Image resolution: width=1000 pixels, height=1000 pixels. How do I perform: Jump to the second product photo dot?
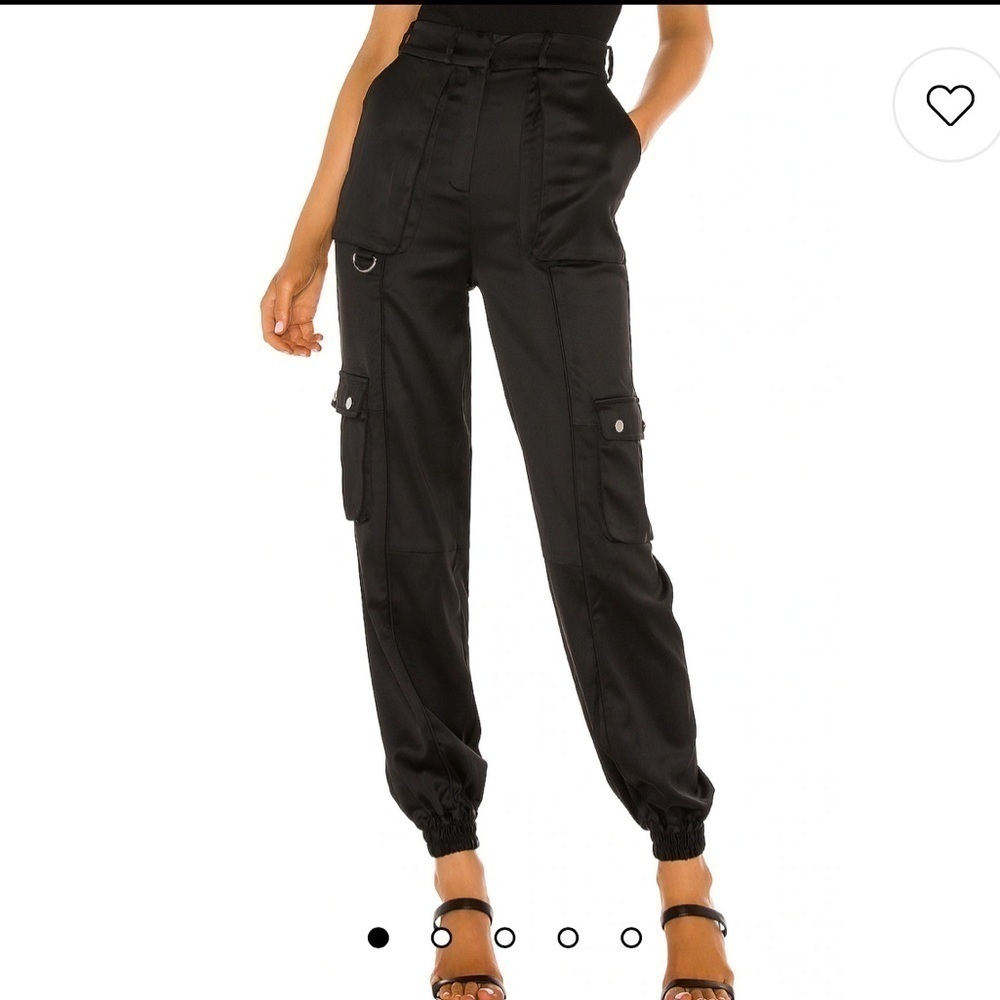(x=441, y=937)
